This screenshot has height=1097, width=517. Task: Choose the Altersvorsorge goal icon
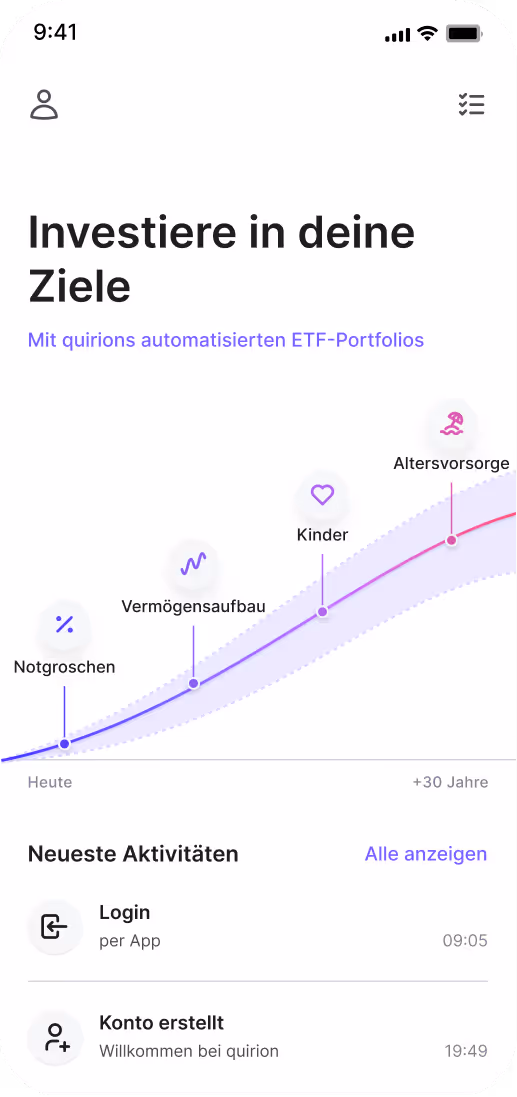tap(451, 424)
